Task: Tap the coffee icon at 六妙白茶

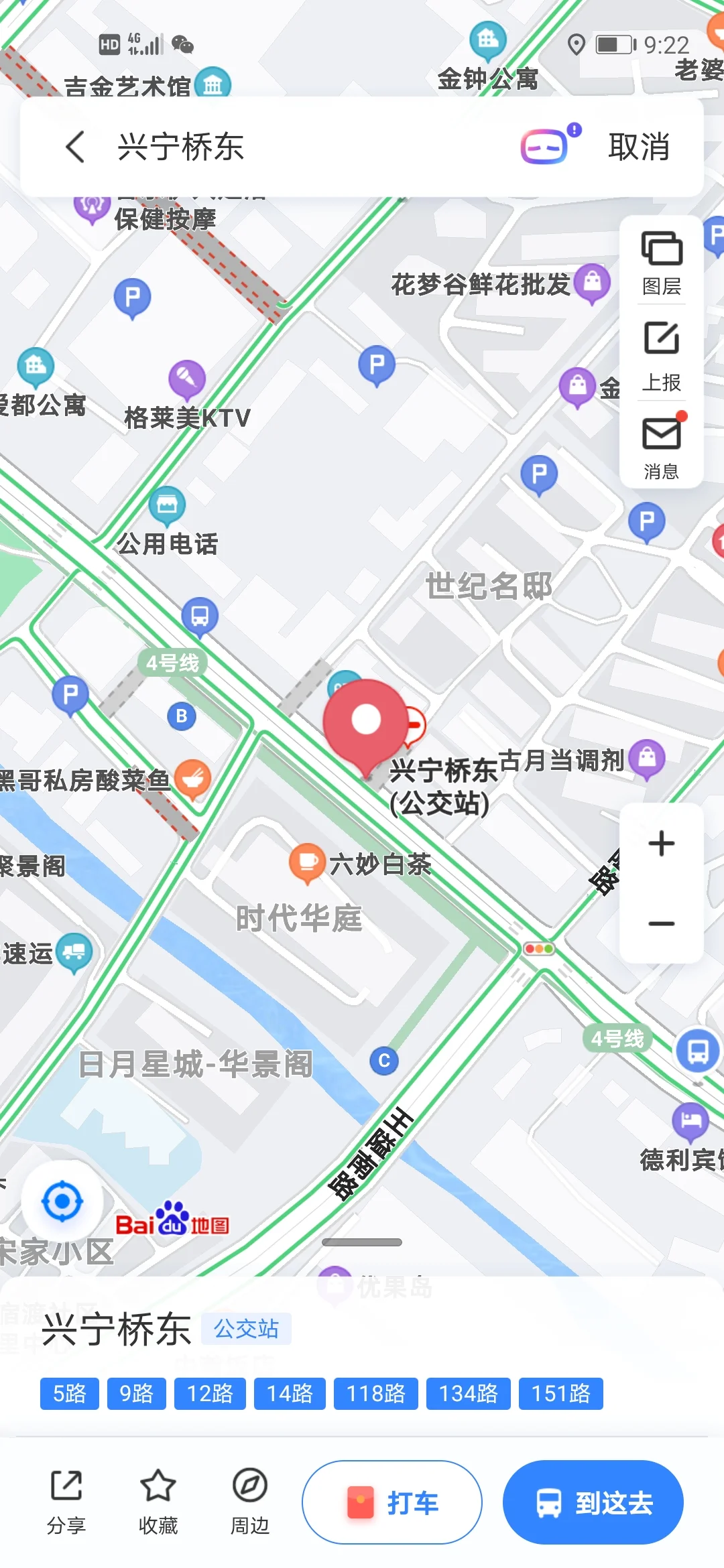Action: tap(307, 863)
